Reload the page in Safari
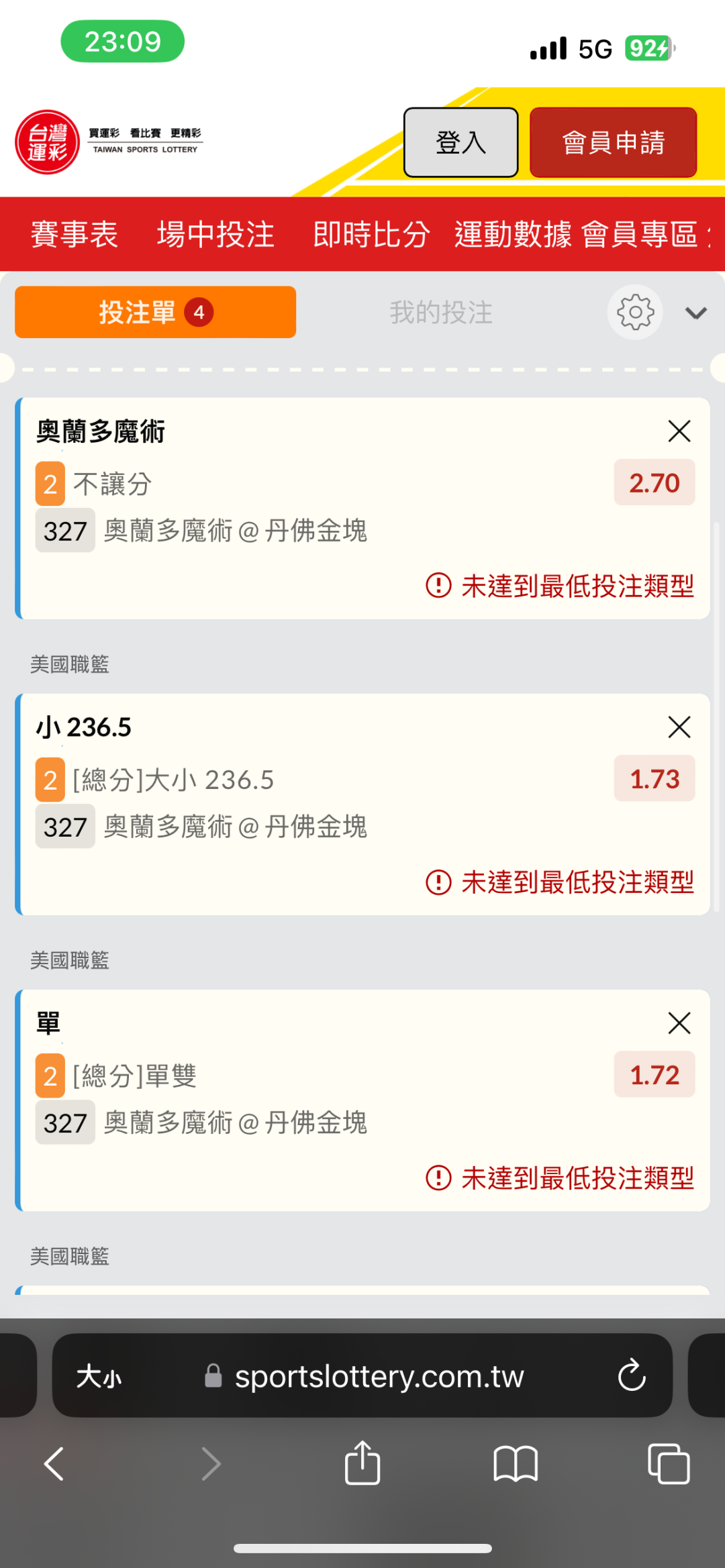The image size is (725, 1568). (632, 1375)
